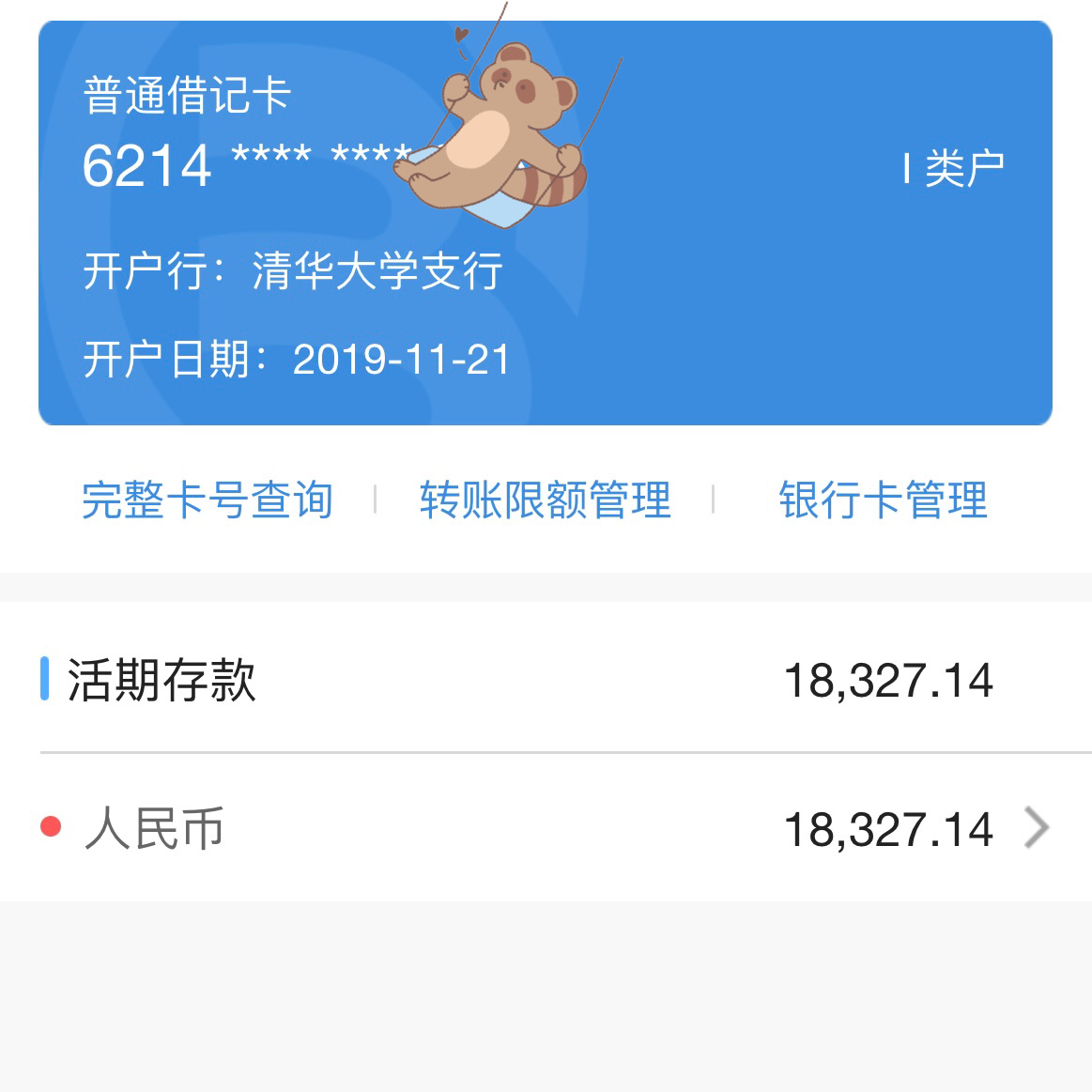The height and width of the screenshot is (1092, 1092).
Task: Open 完整卡号查询 to view full card number
Action: 207,500
